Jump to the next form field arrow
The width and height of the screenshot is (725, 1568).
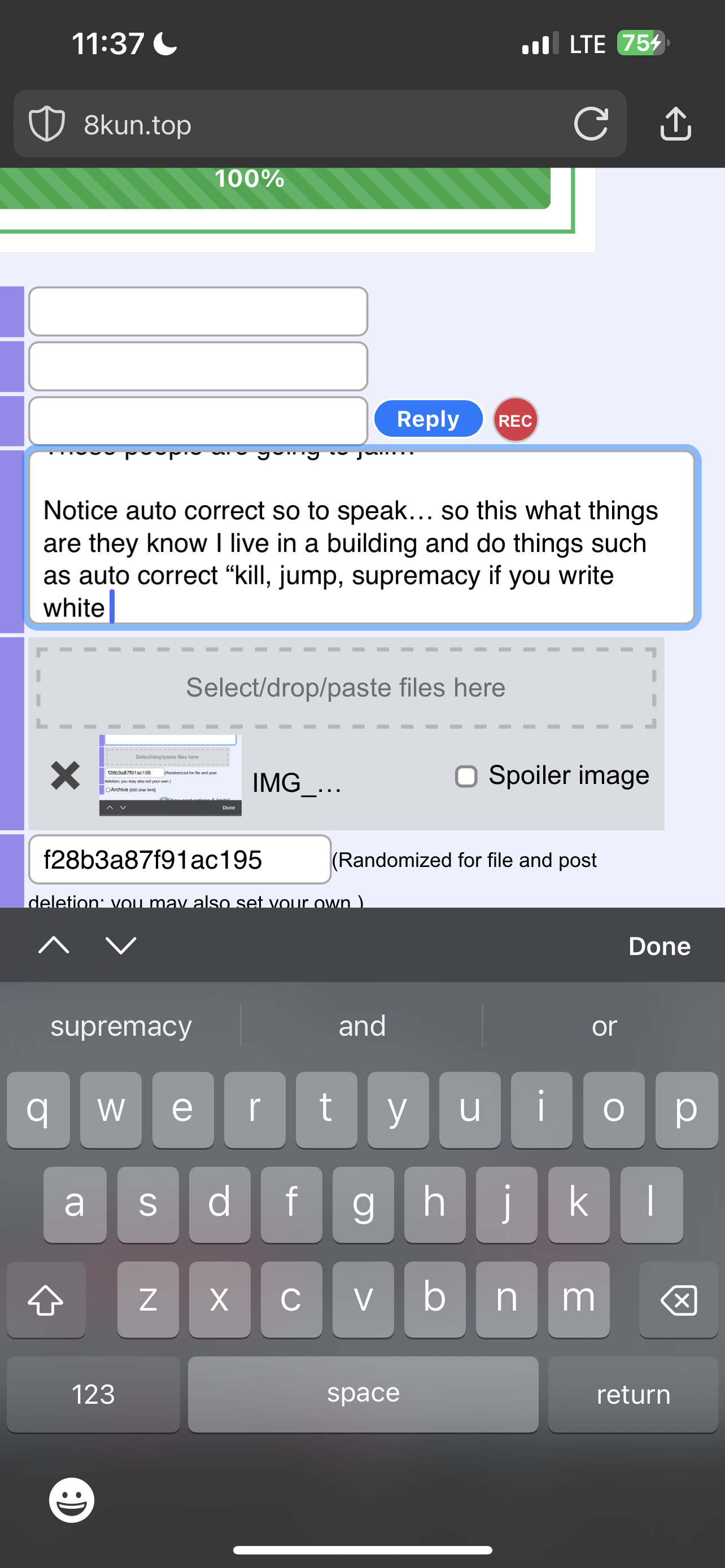click(120, 945)
